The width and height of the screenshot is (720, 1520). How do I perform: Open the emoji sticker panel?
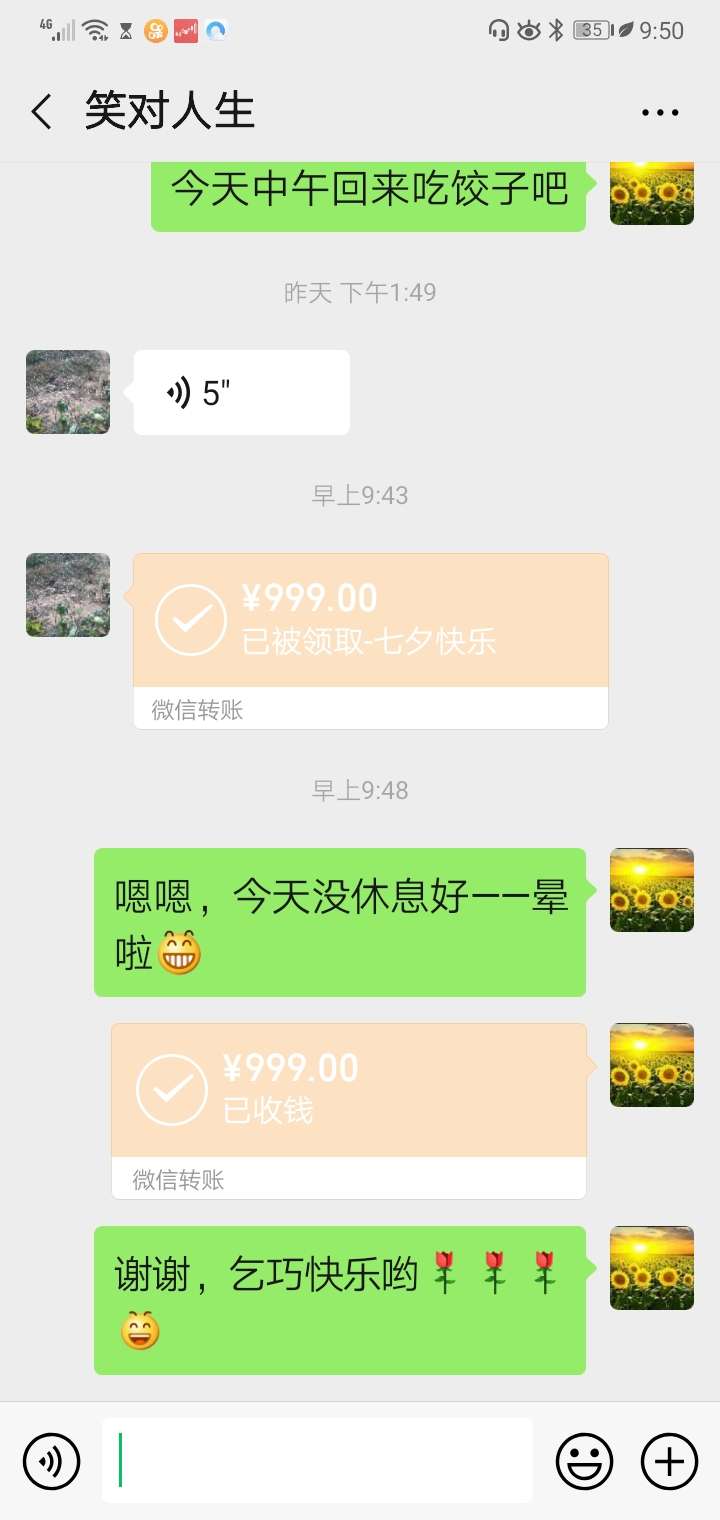584,1461
